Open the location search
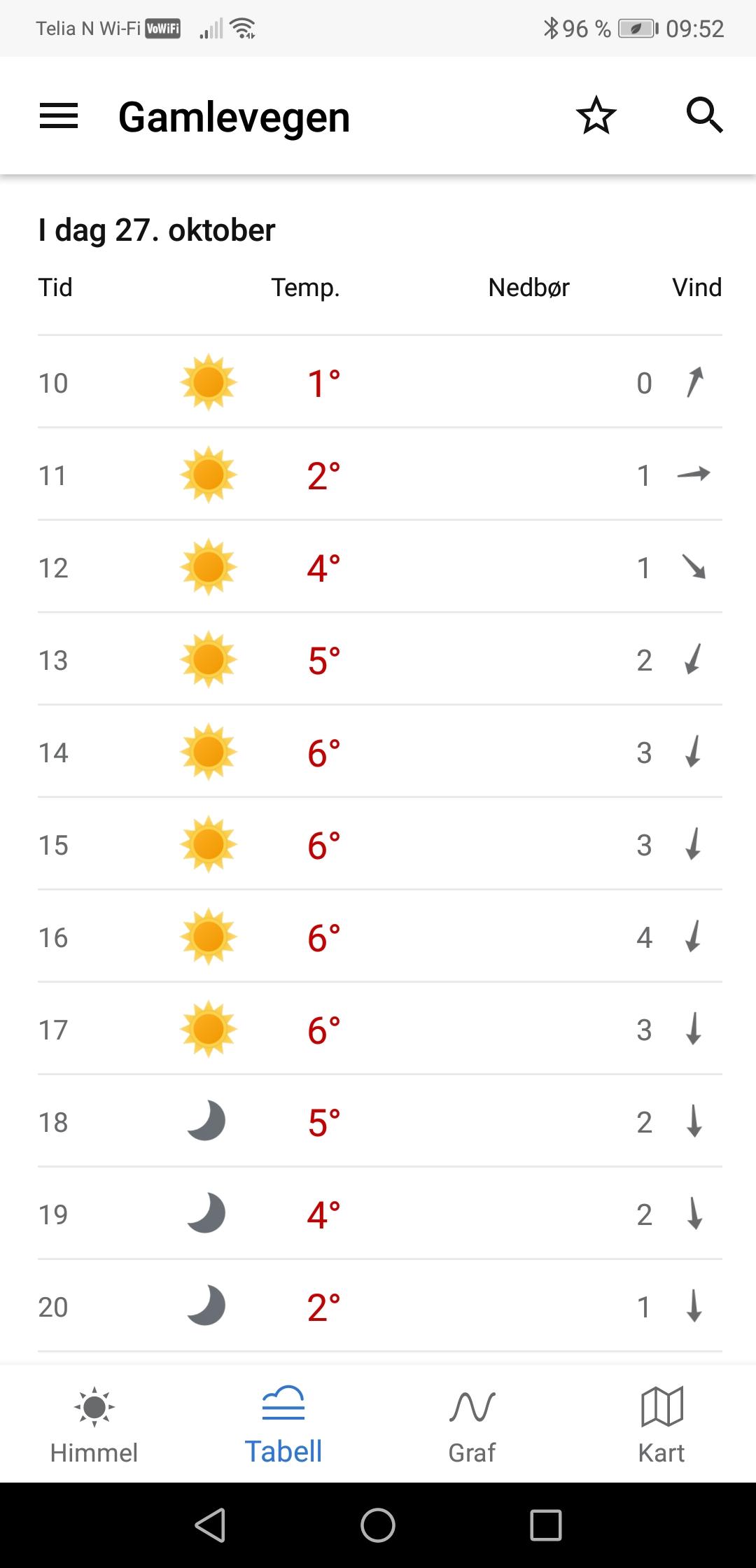756x1568 pixels. point(704,116)
